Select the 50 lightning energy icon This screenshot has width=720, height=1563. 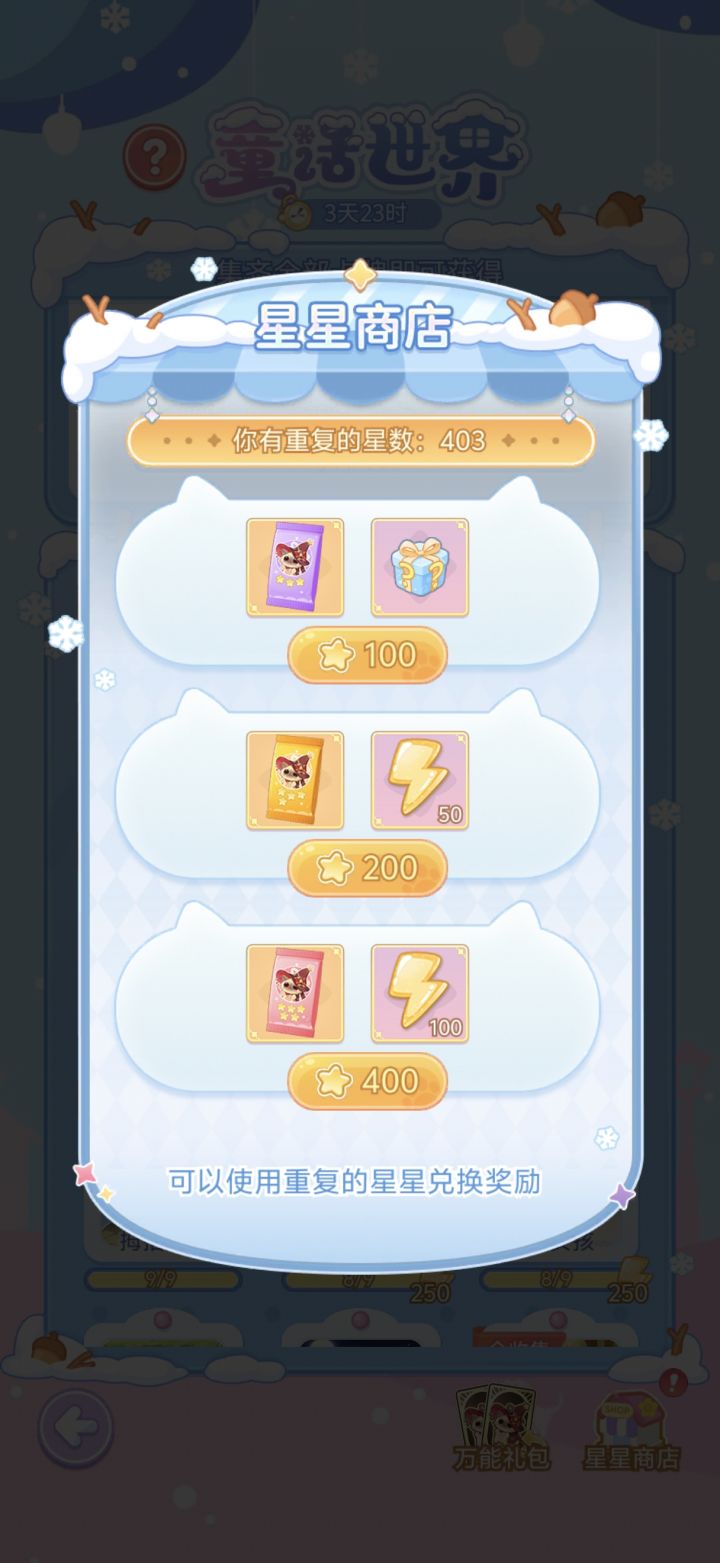[x=420, y=781]
